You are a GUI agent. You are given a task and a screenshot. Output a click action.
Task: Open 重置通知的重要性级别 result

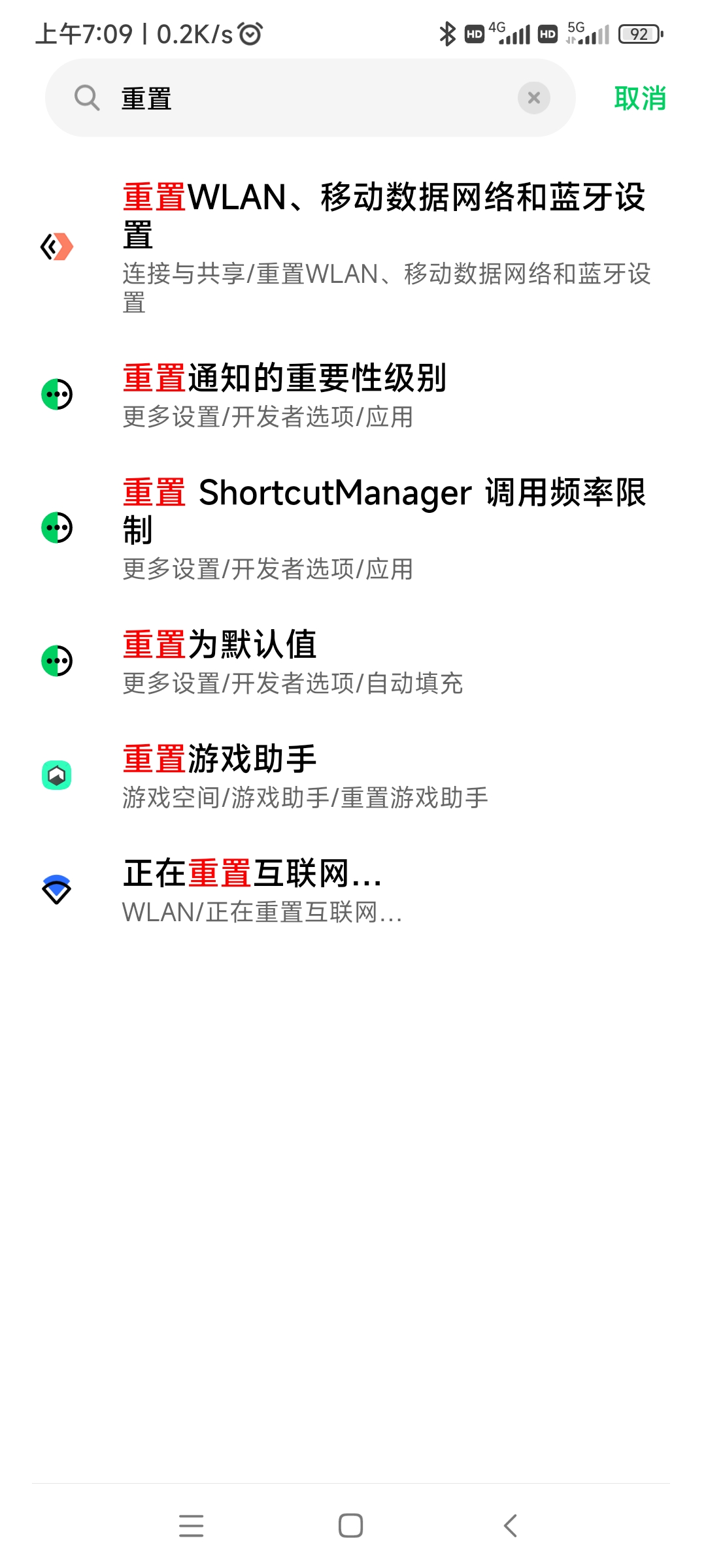click(353, 395)
